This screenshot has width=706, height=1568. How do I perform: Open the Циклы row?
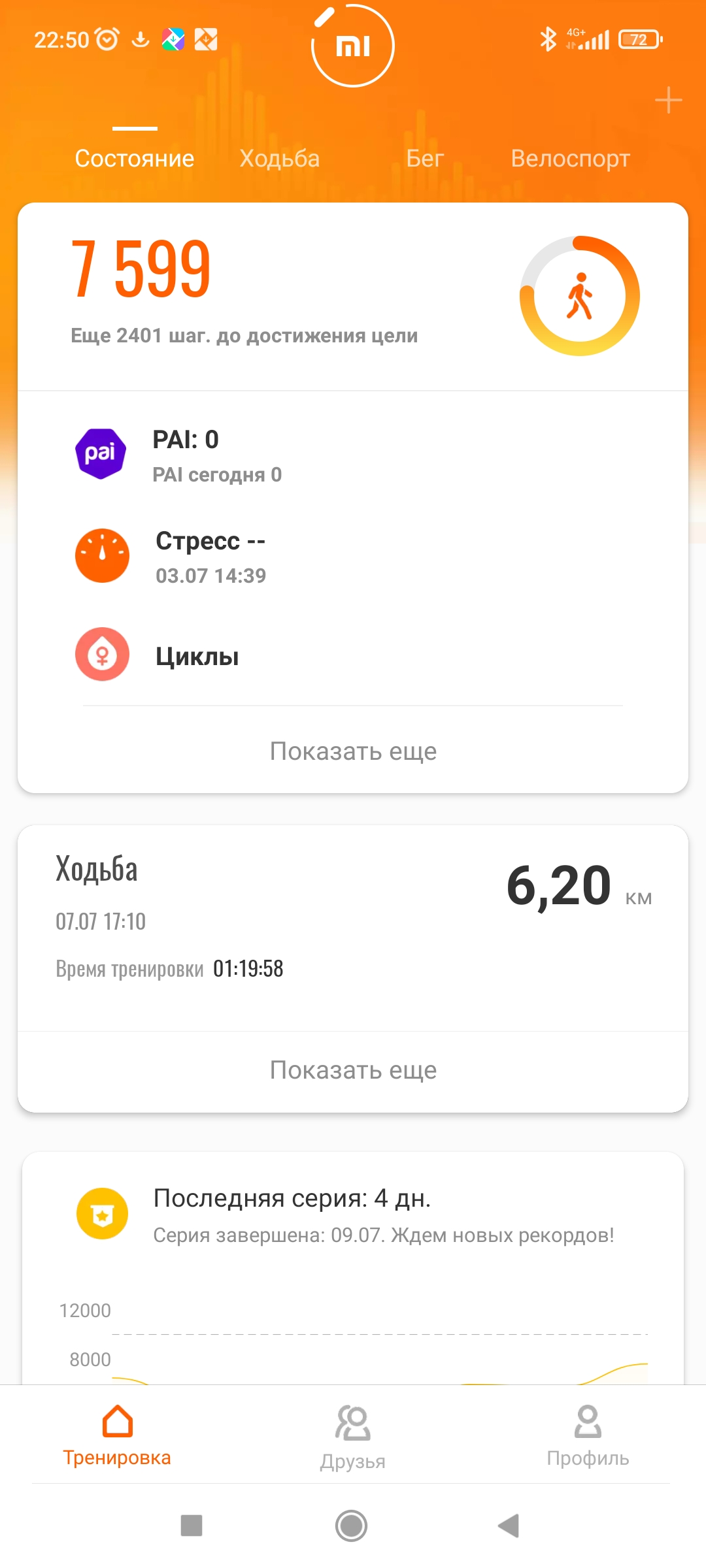click(x=353, y=655)
